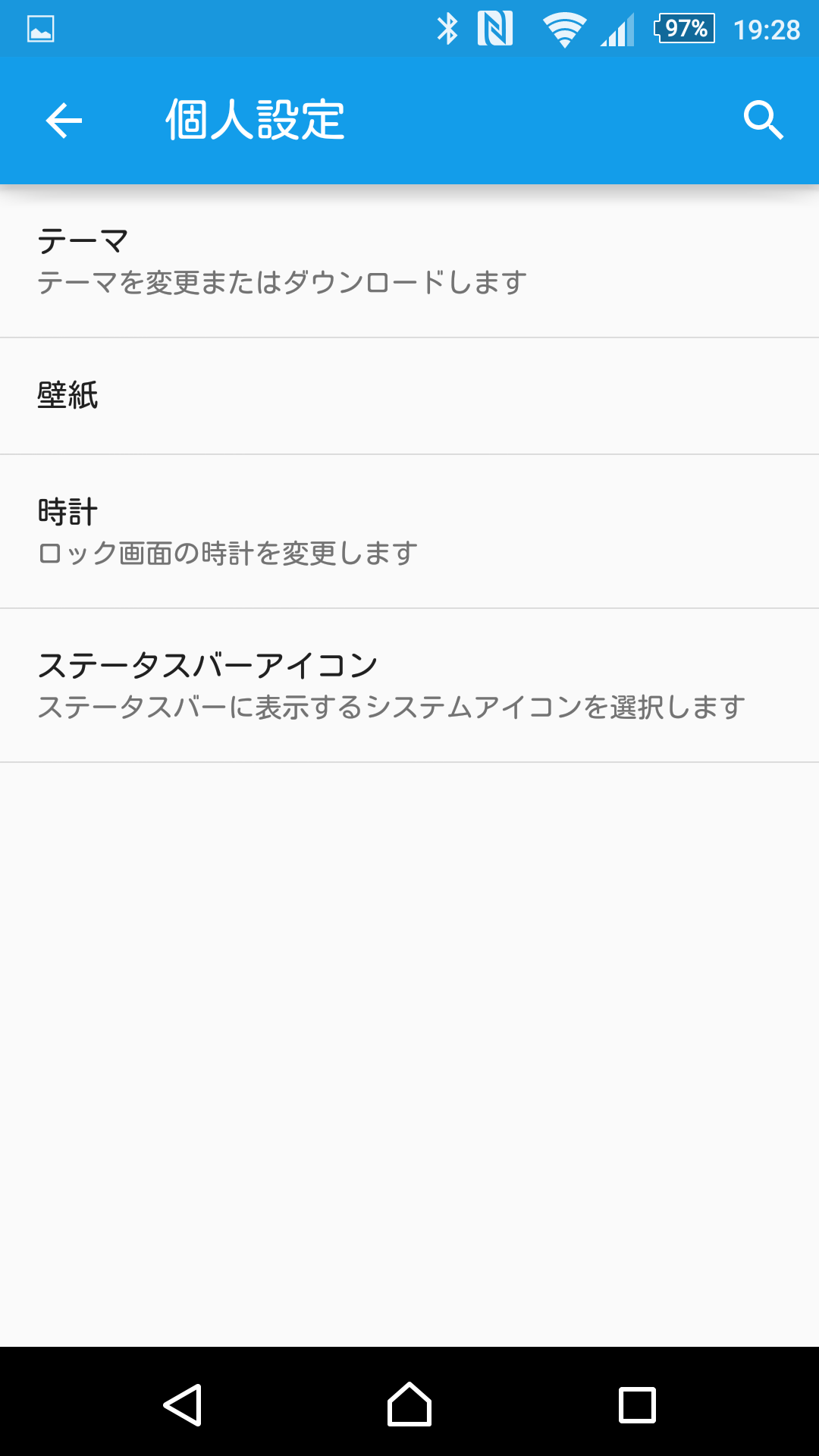Image resolution: width=819 pixels, height=1456 pixels.
Task: Tap the system home button
Action: coord(409,1404)
